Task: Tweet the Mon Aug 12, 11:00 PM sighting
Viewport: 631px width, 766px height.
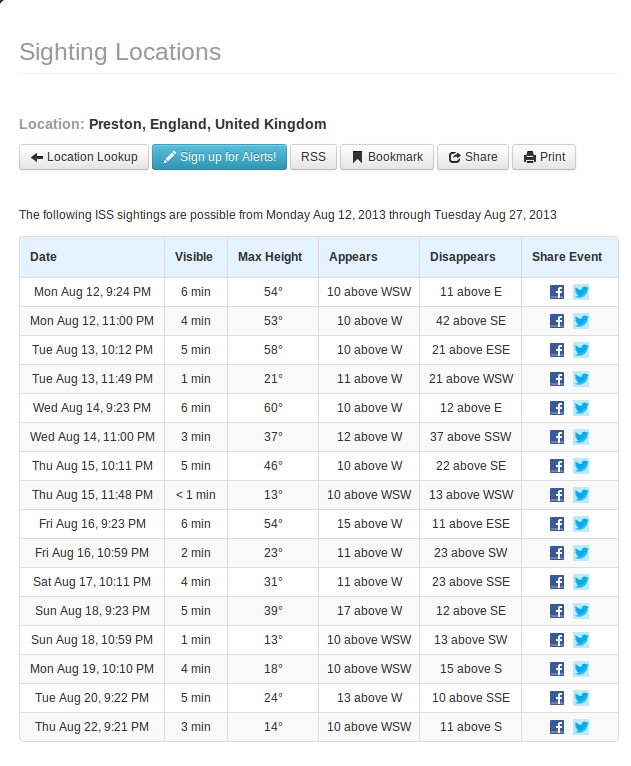Action: 581,321
